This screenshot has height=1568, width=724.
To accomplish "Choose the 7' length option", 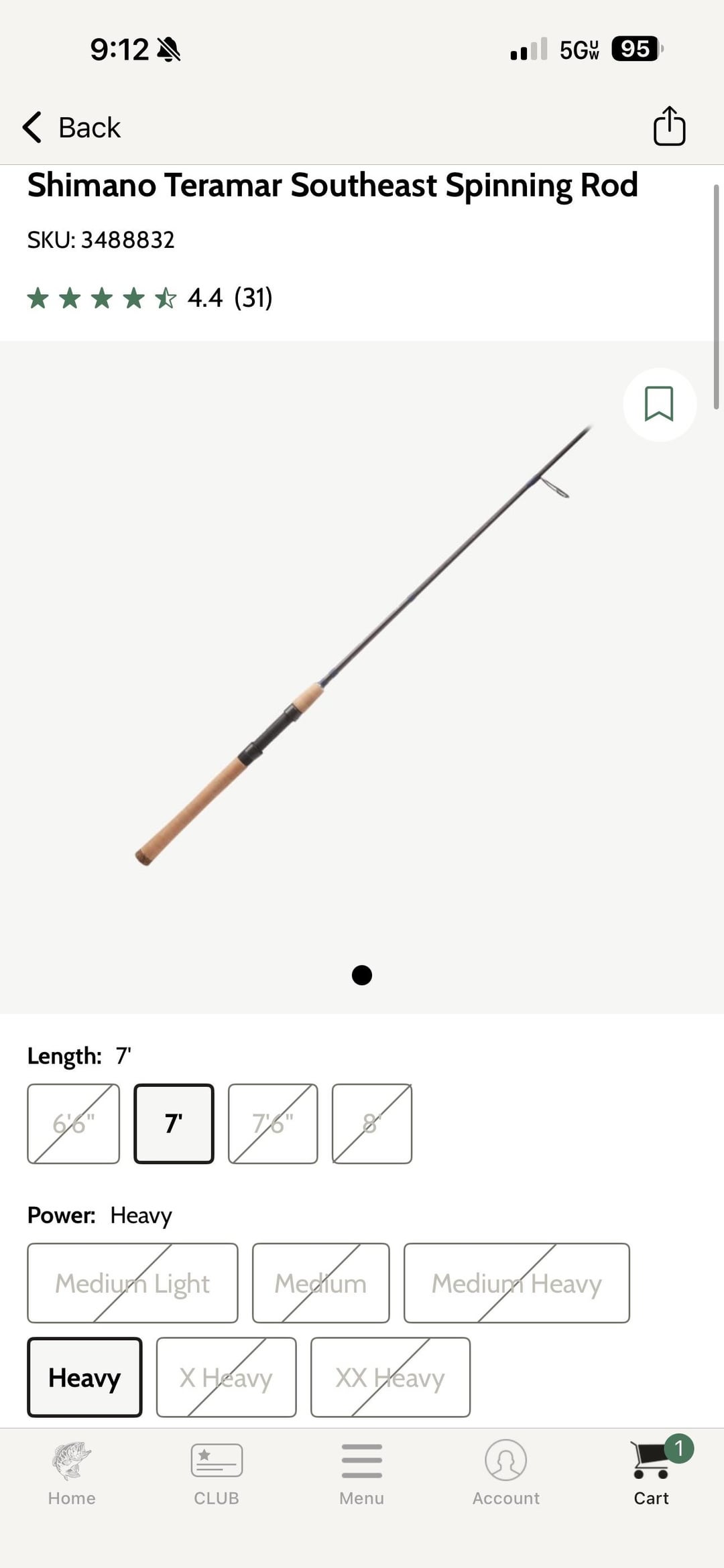I will (x=174, y=1123).
